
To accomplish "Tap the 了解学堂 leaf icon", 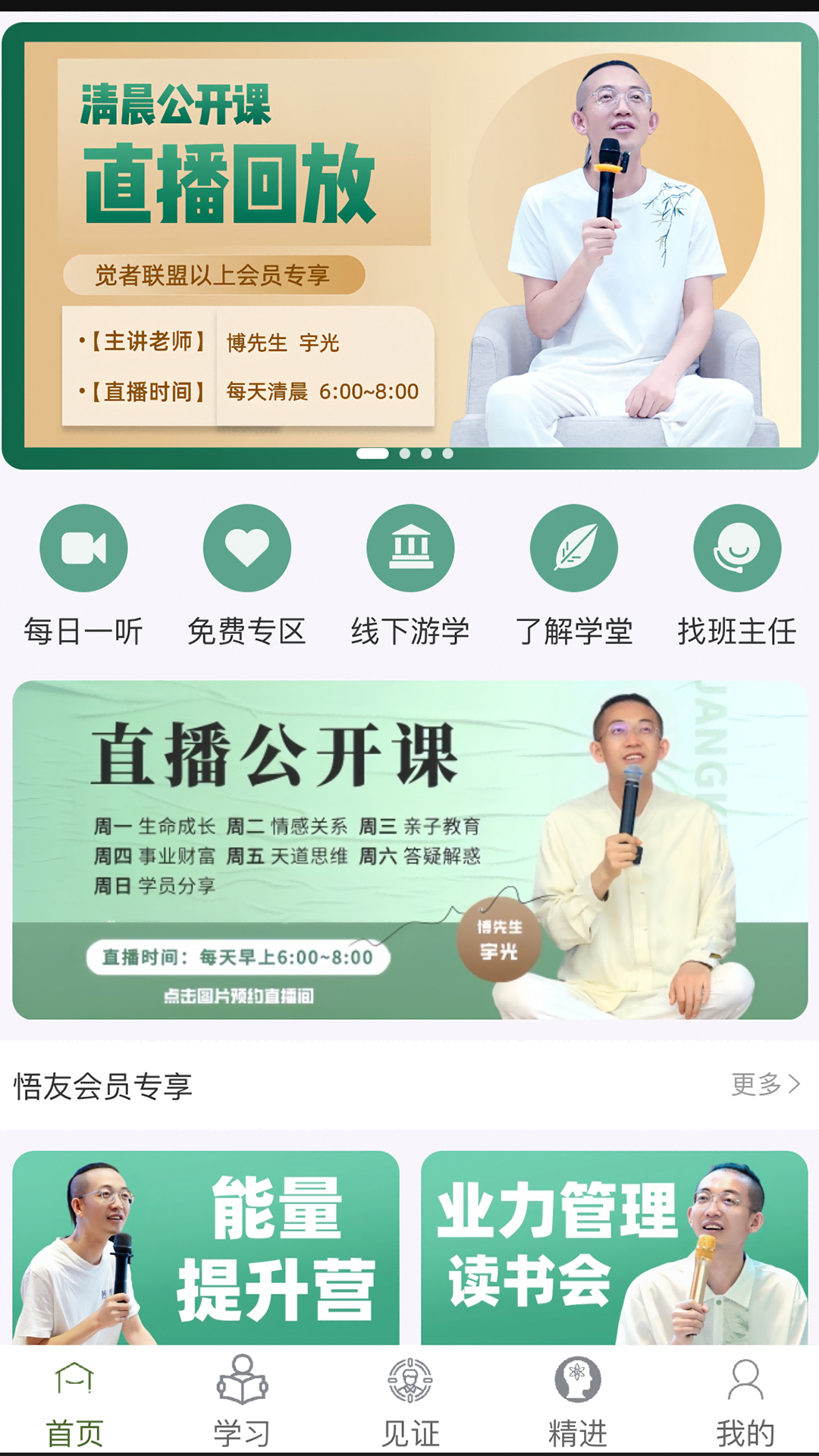I will point(573,548).
